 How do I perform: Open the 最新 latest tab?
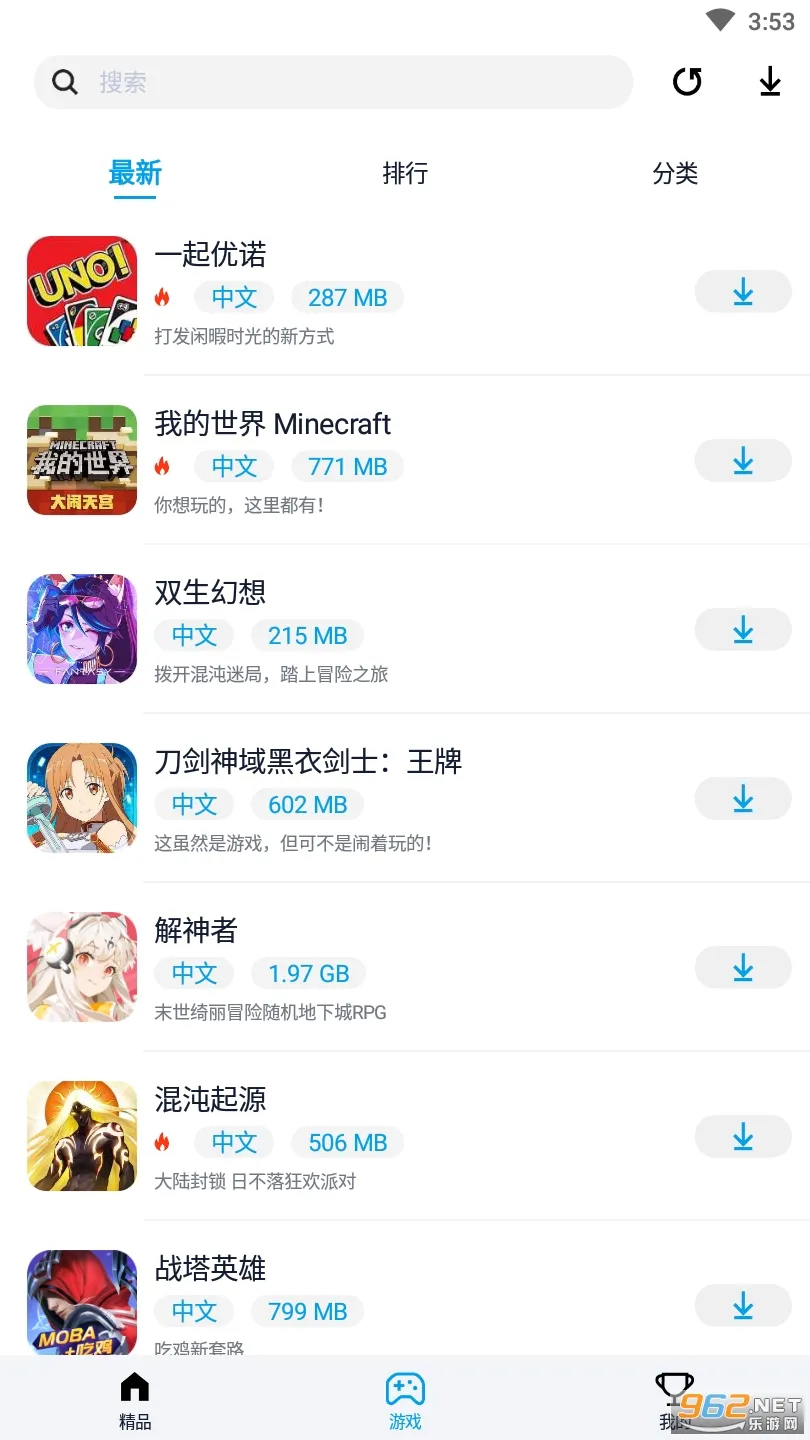(x=135, y=174)
